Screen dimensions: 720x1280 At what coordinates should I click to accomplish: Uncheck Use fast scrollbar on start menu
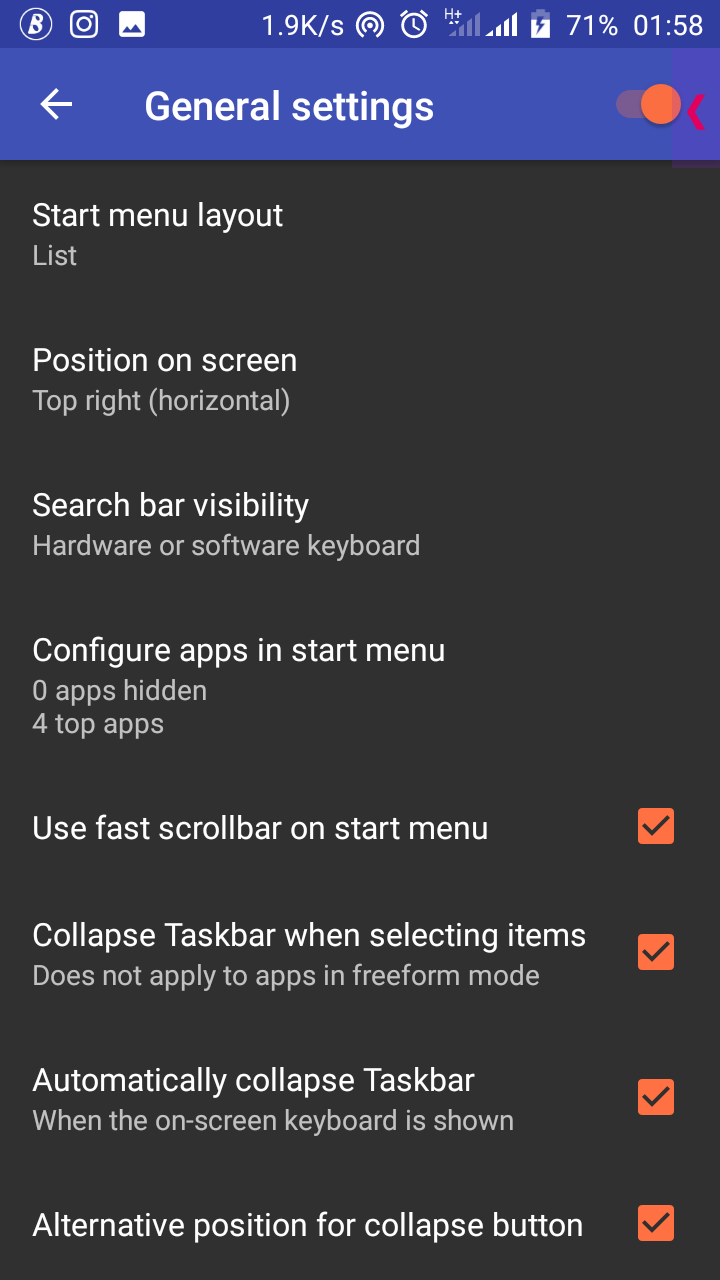(x=656, y=827)
